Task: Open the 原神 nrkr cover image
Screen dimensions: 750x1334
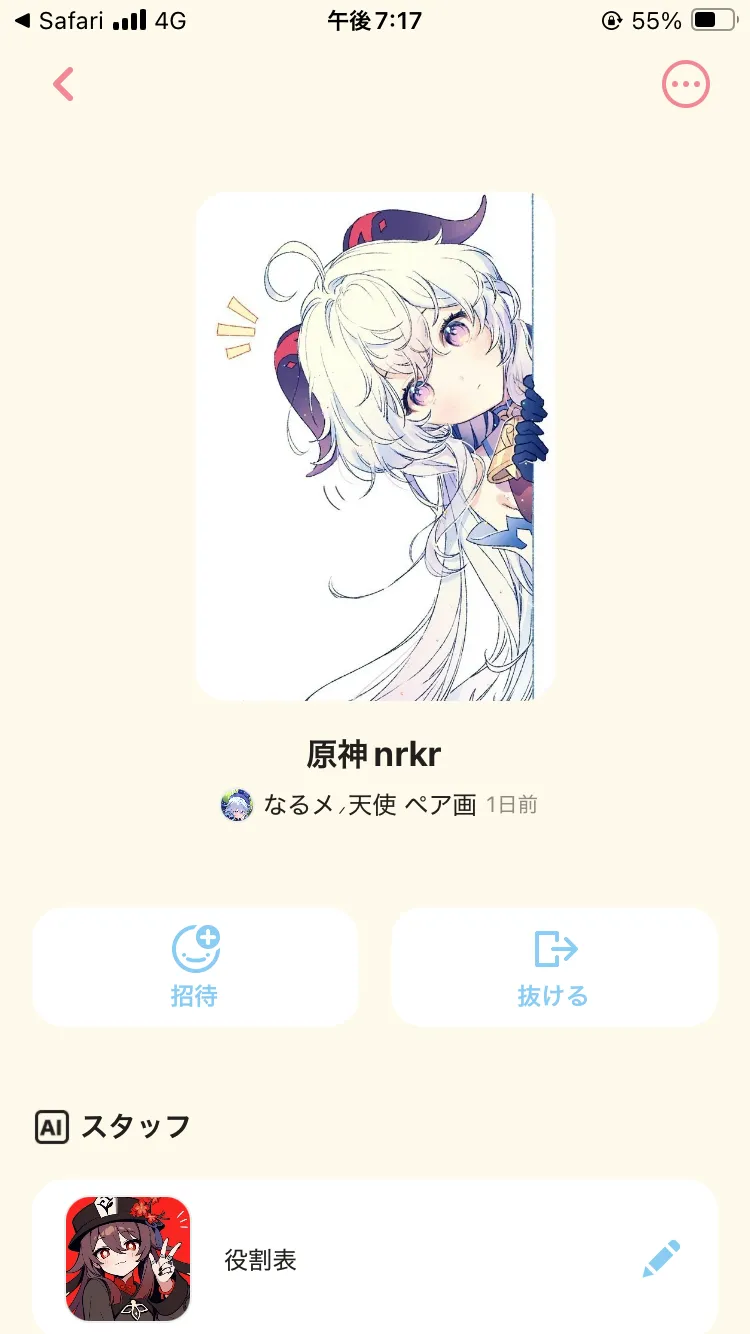Action: click(x=375, y=446)
